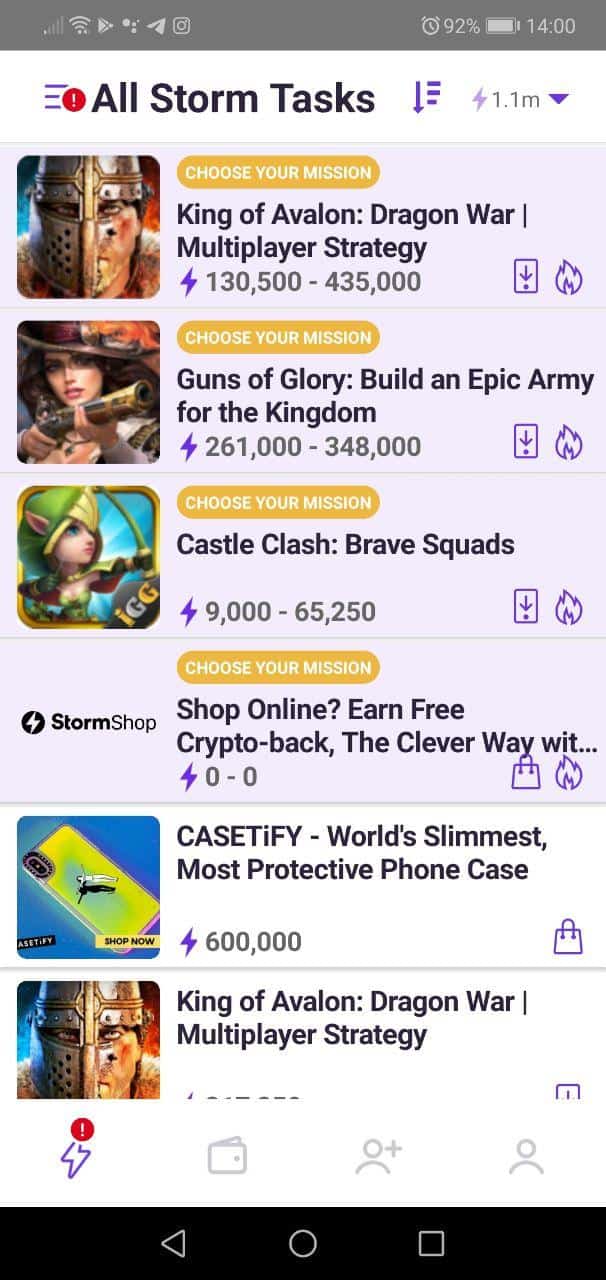Screen dimensions: 606x1280
Task: Select the Castle Clash: Brave Squads task
Action: click(x=303, y=556)
